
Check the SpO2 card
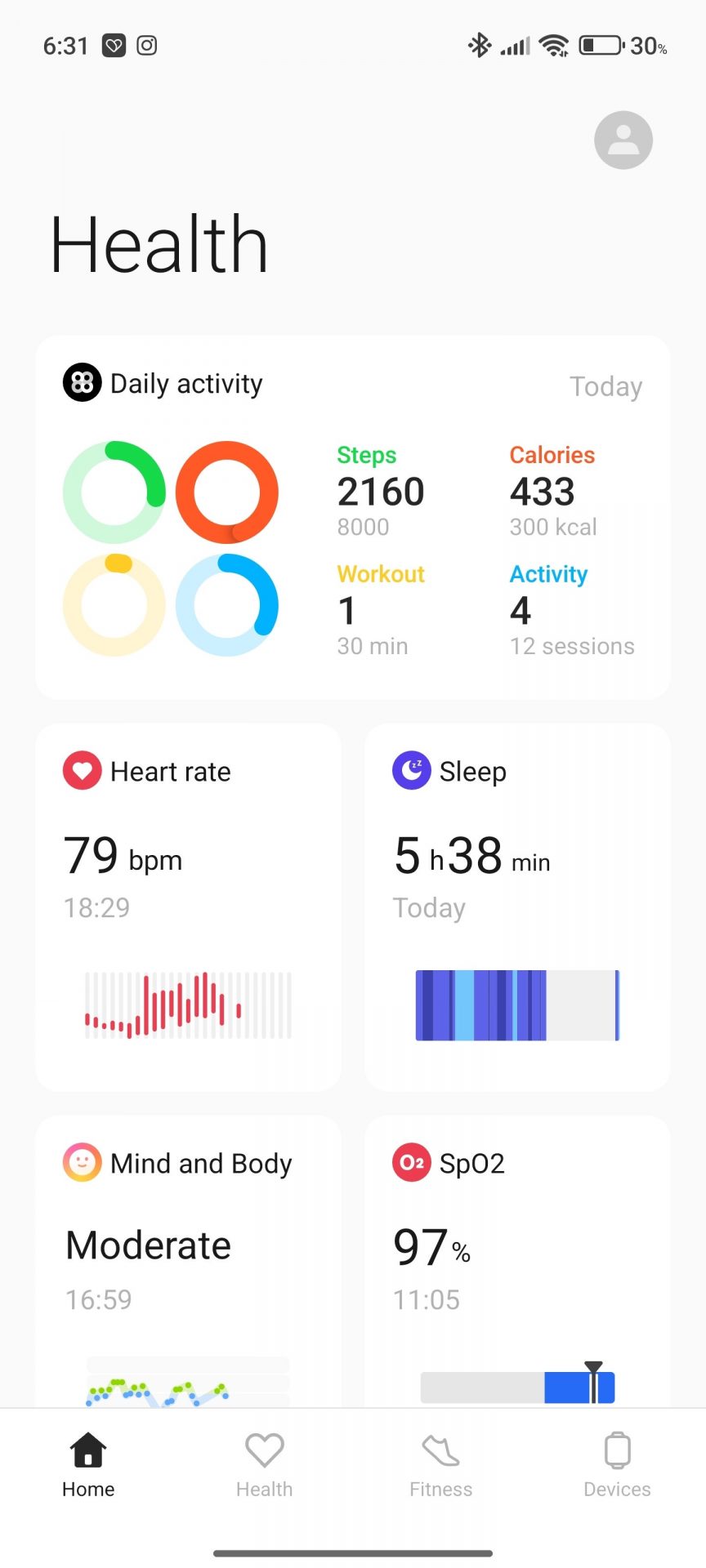pyautogui.click(x=517, y=1258)
